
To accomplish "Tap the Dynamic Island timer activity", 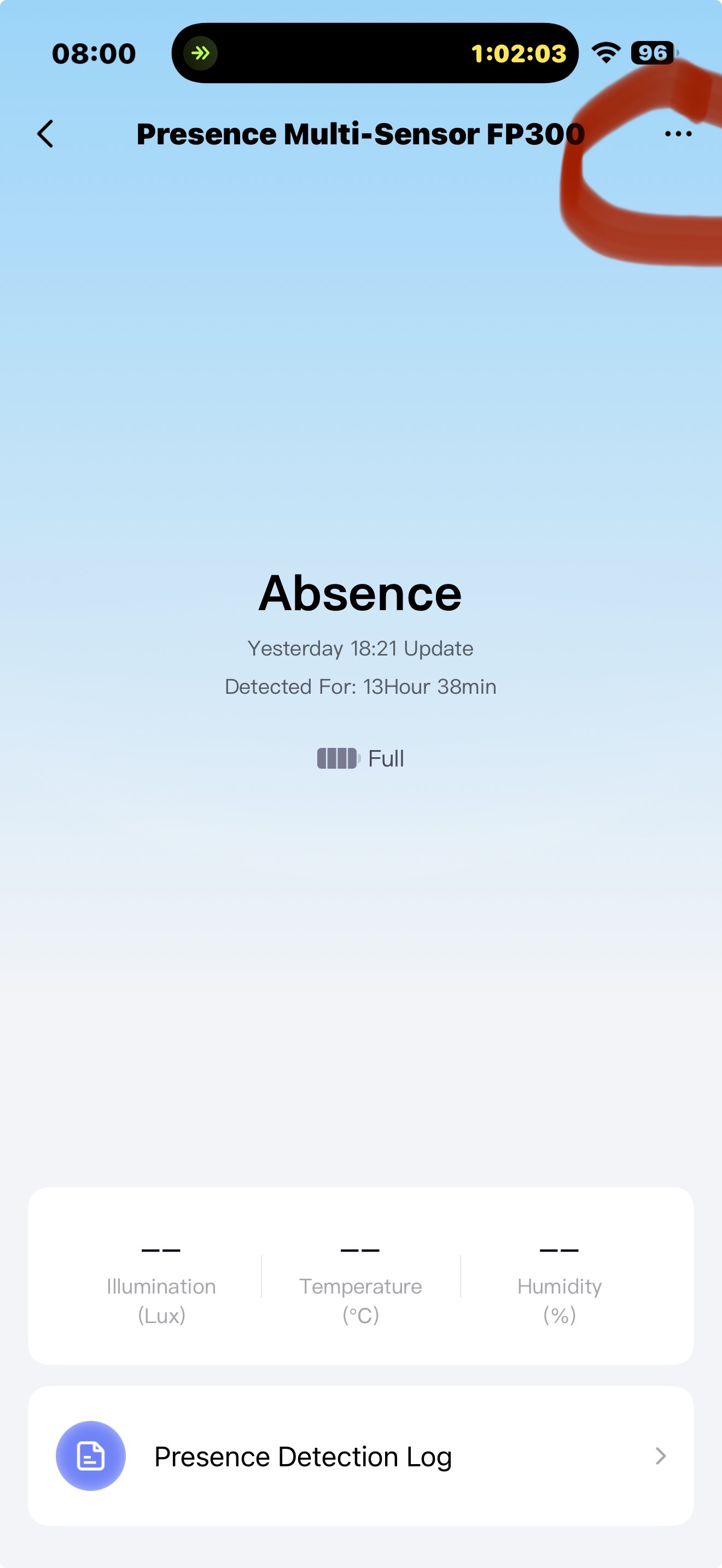I will point(374,54).
